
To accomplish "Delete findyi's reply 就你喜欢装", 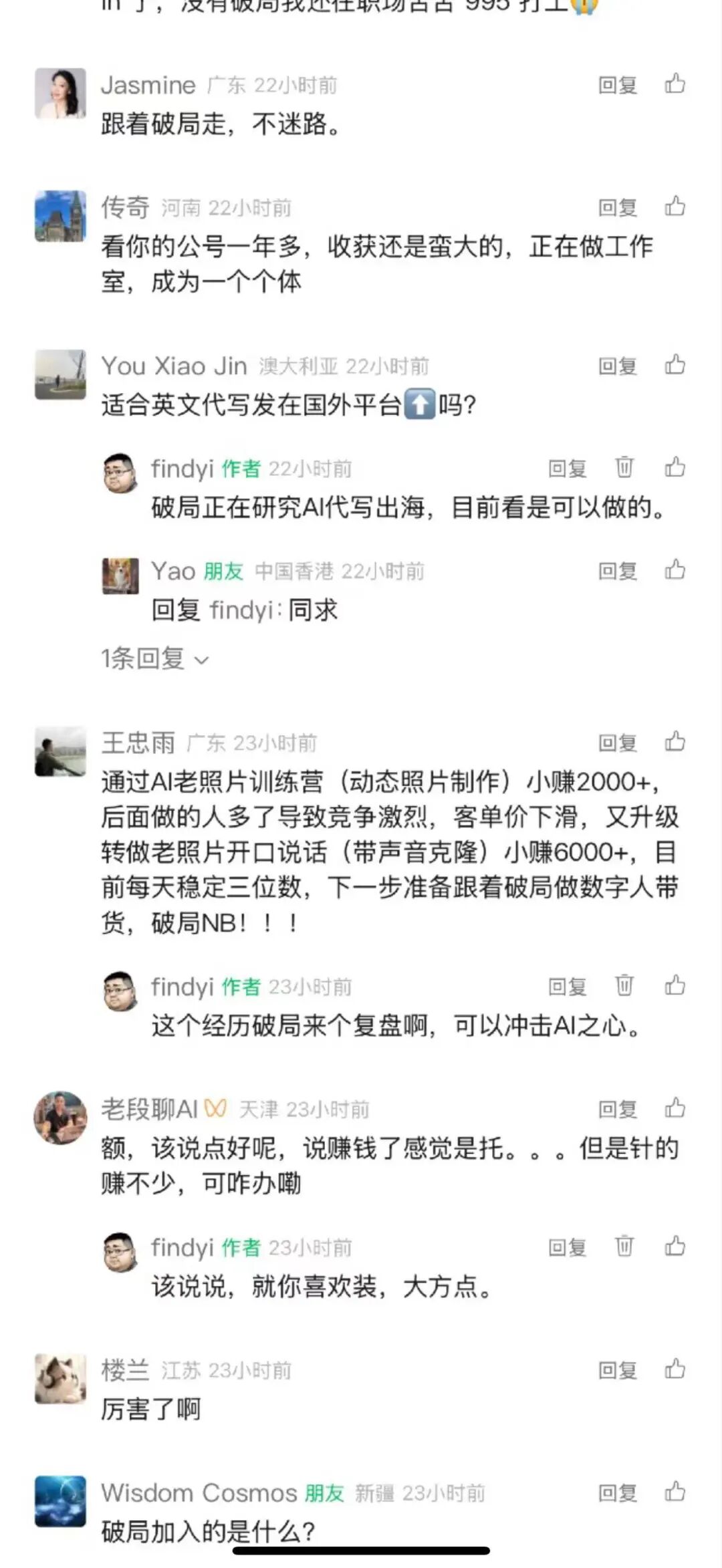I will point(624,1246).
